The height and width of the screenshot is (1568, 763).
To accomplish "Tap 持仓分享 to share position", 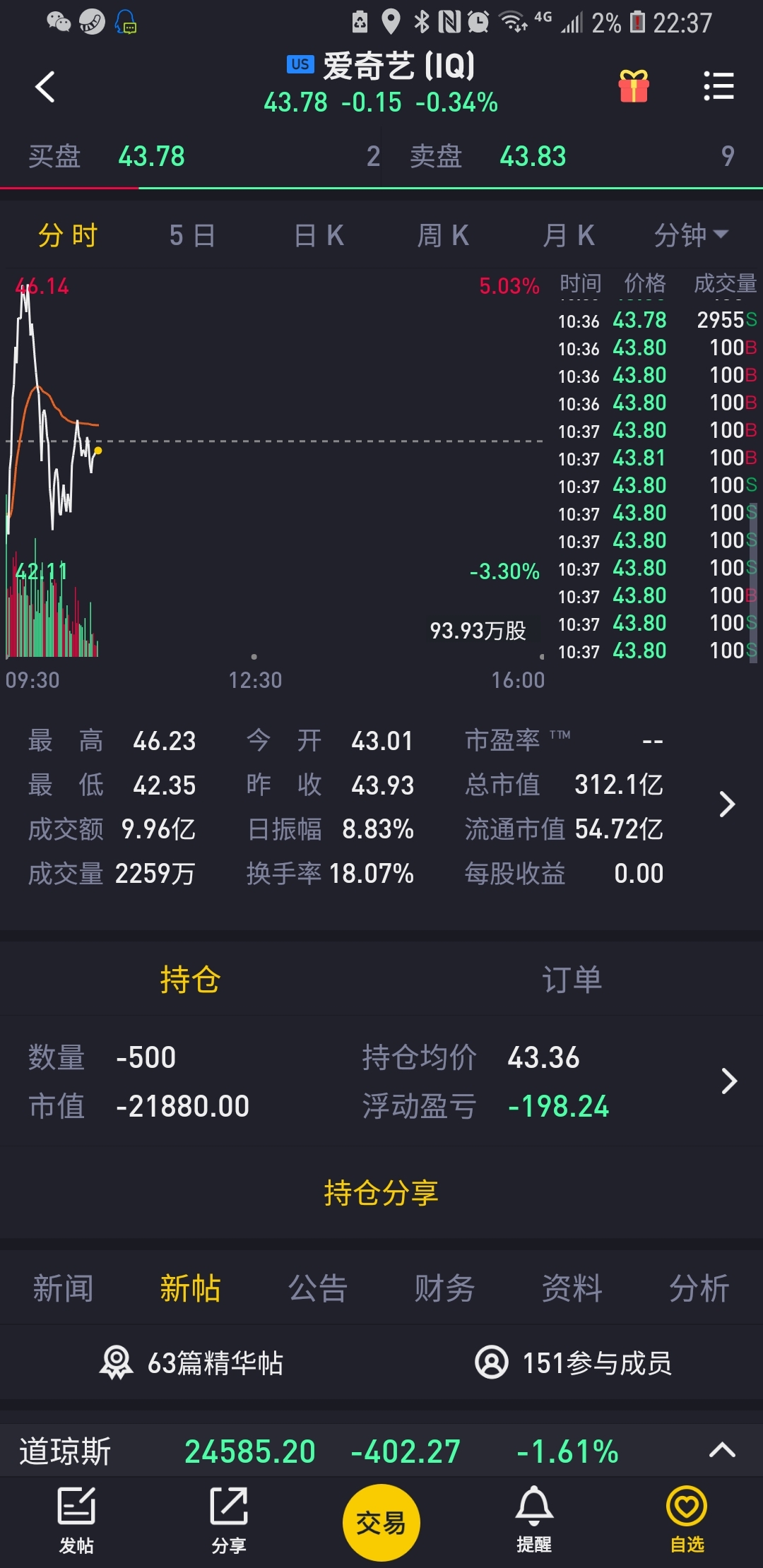I will click(x=381, y=1193).
